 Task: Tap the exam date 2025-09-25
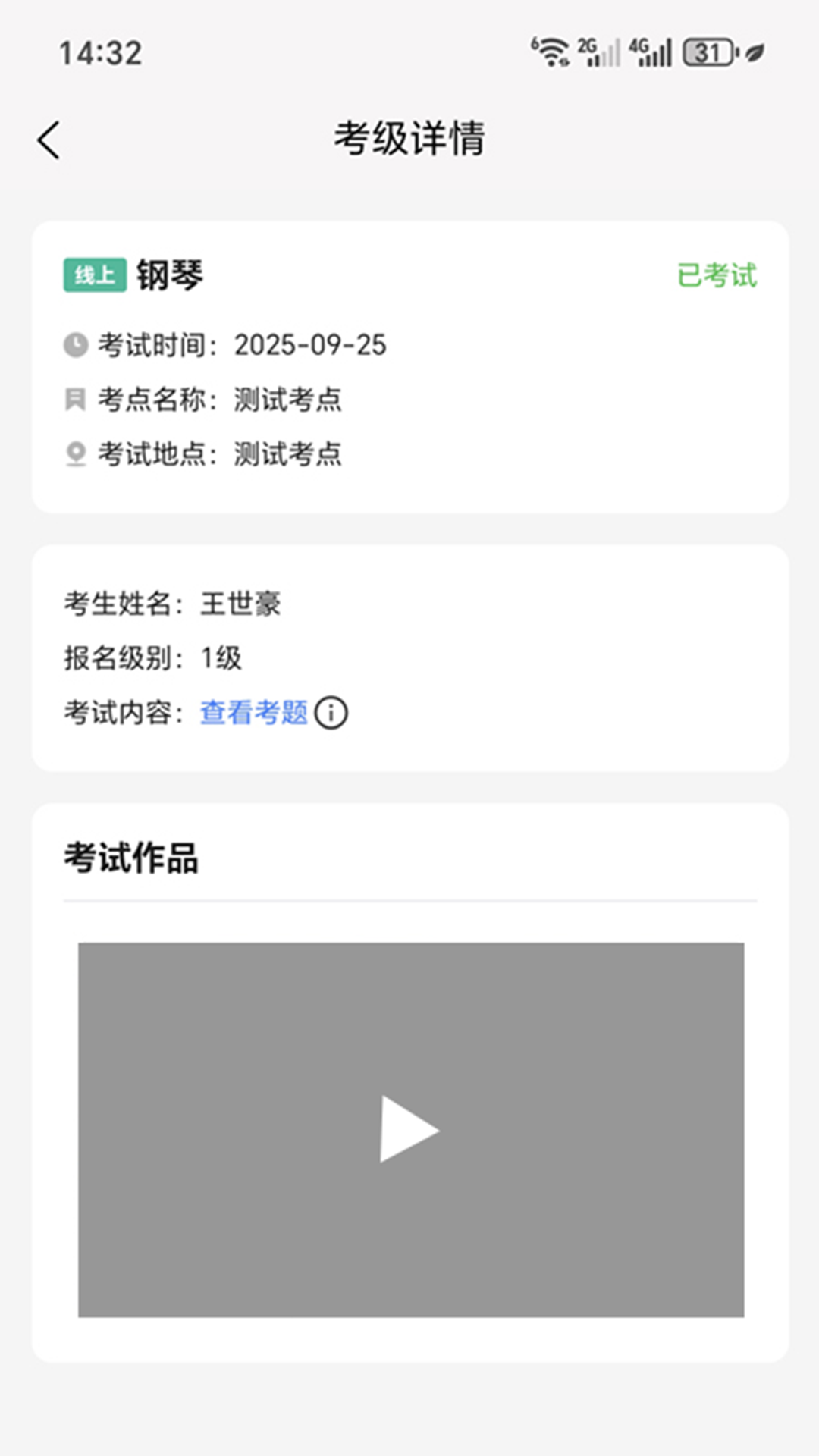point(311,345)
